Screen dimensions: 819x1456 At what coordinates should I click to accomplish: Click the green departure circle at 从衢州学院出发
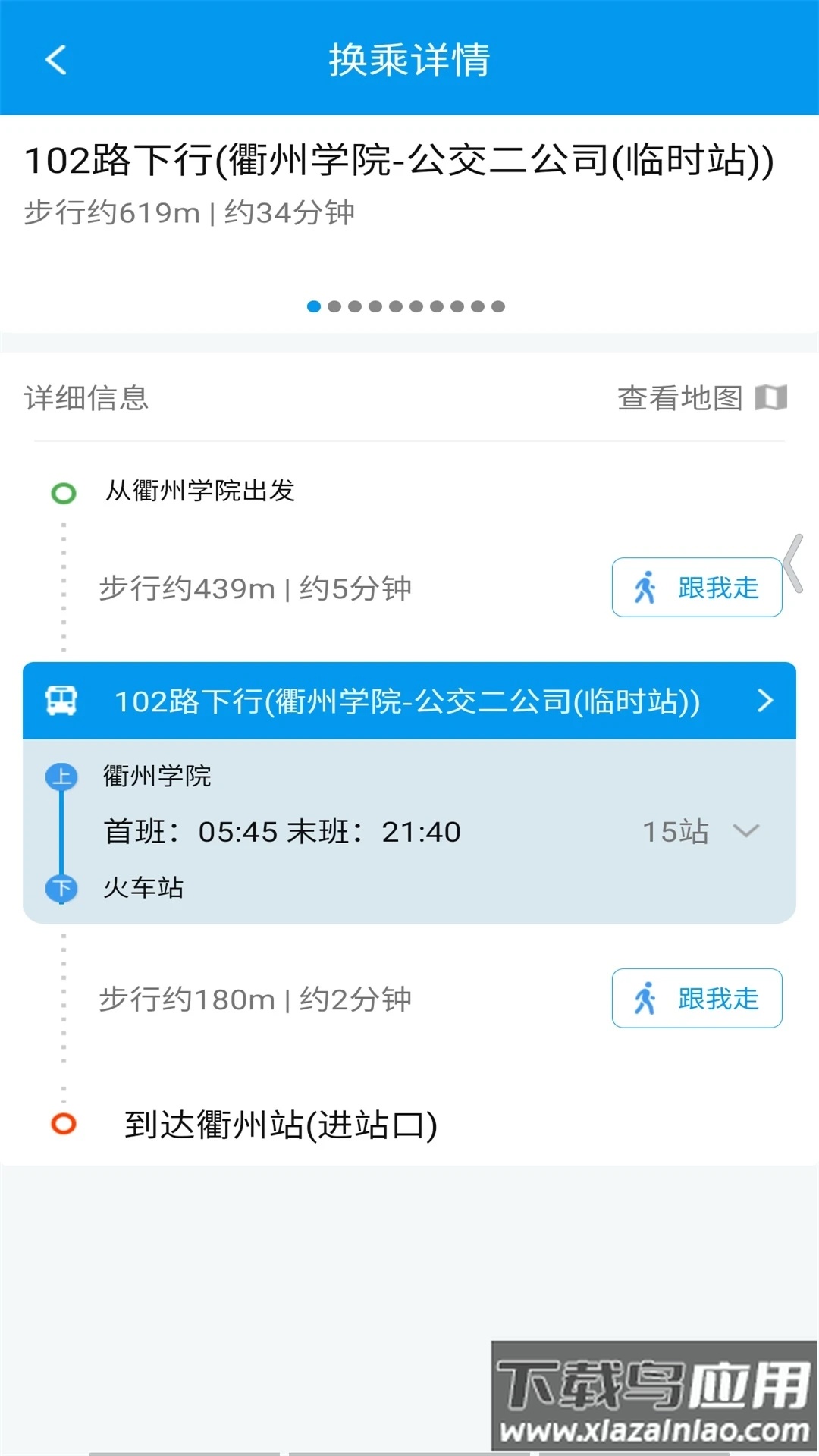click(62, 493)
